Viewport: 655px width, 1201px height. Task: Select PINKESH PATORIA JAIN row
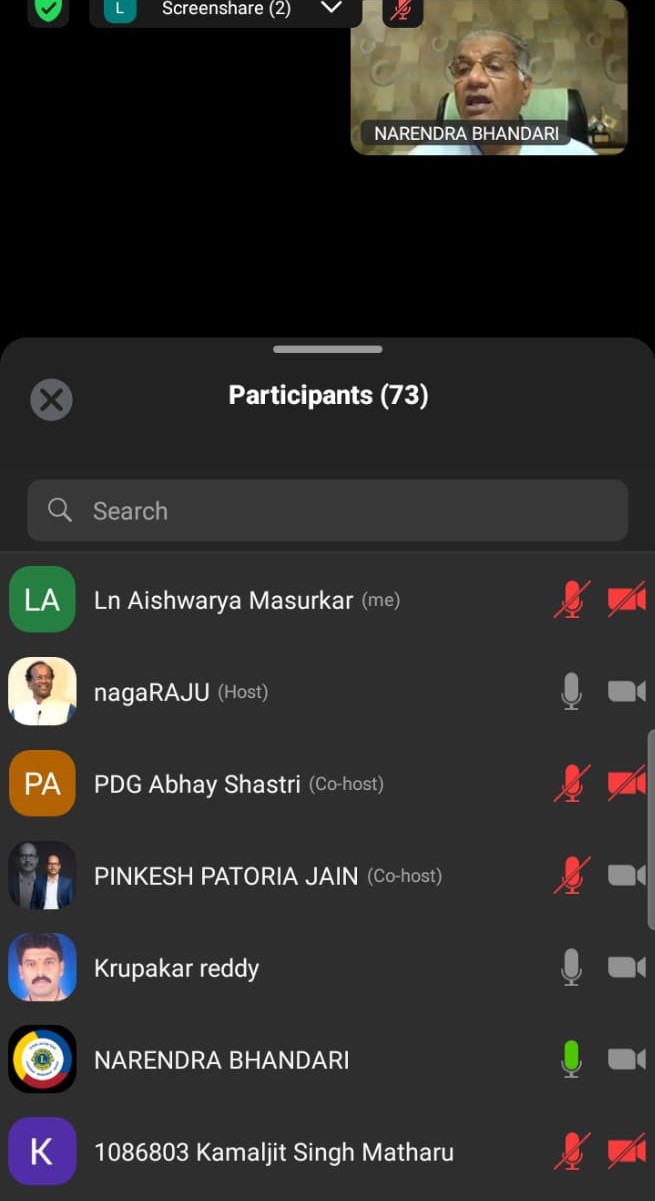pos(226,876)
